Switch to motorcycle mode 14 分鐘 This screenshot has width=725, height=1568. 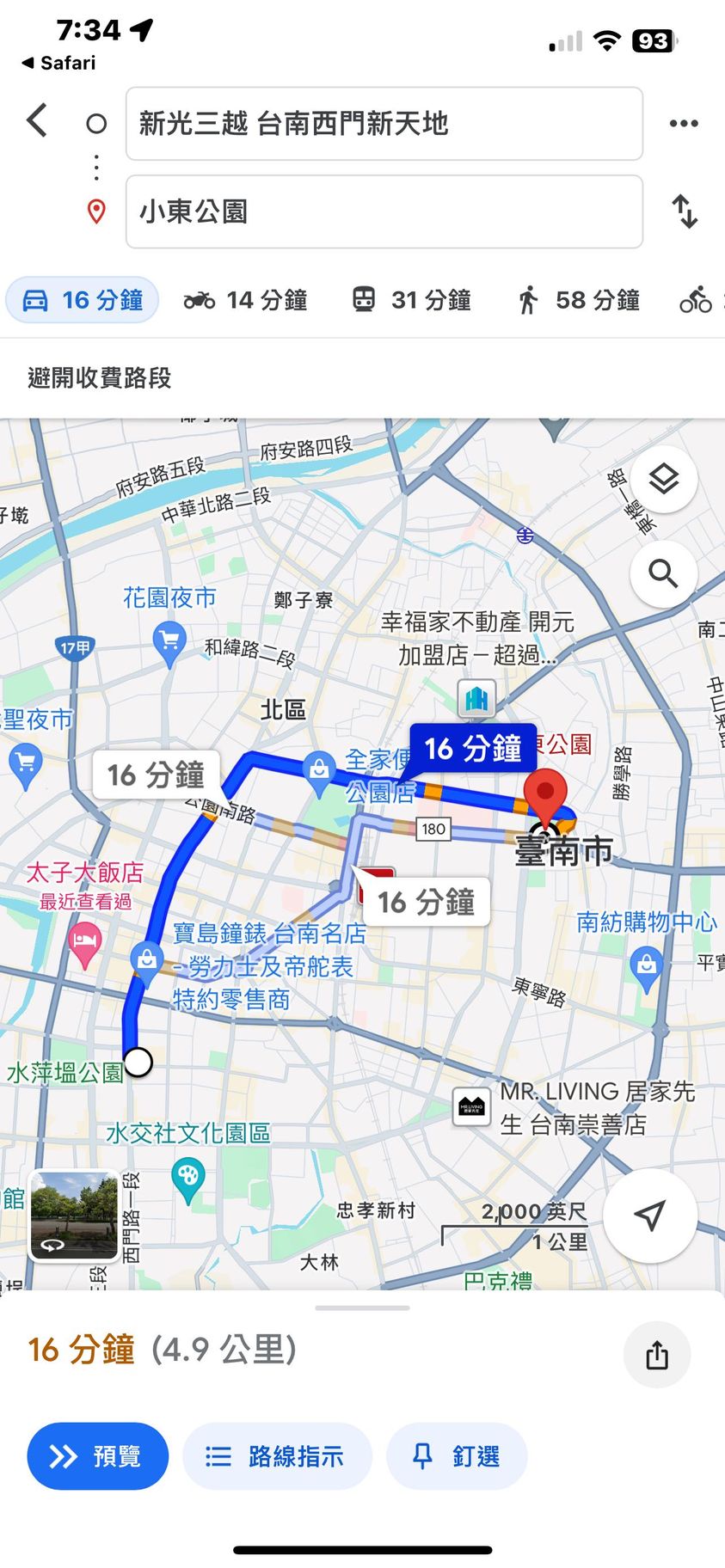pyautogui.click(x=245, y=300)
